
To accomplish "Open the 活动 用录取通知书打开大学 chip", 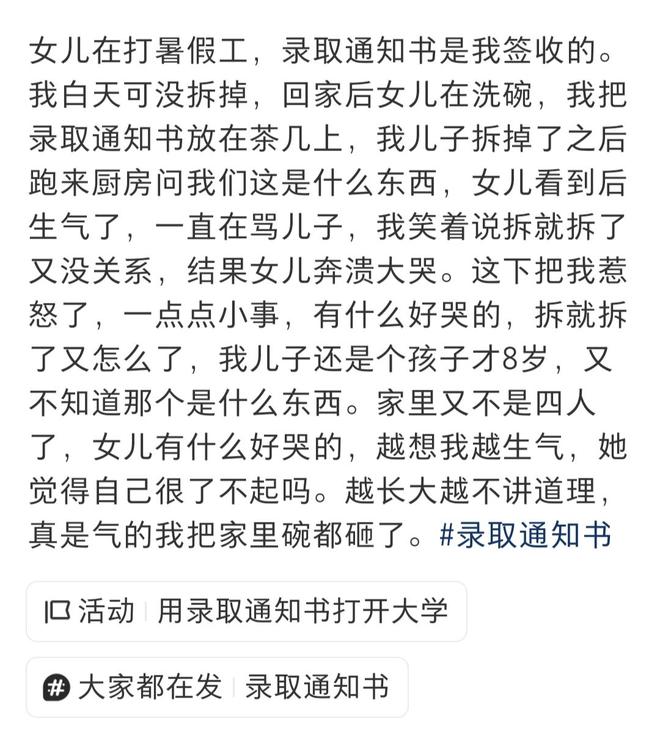I will coord(246,611).
